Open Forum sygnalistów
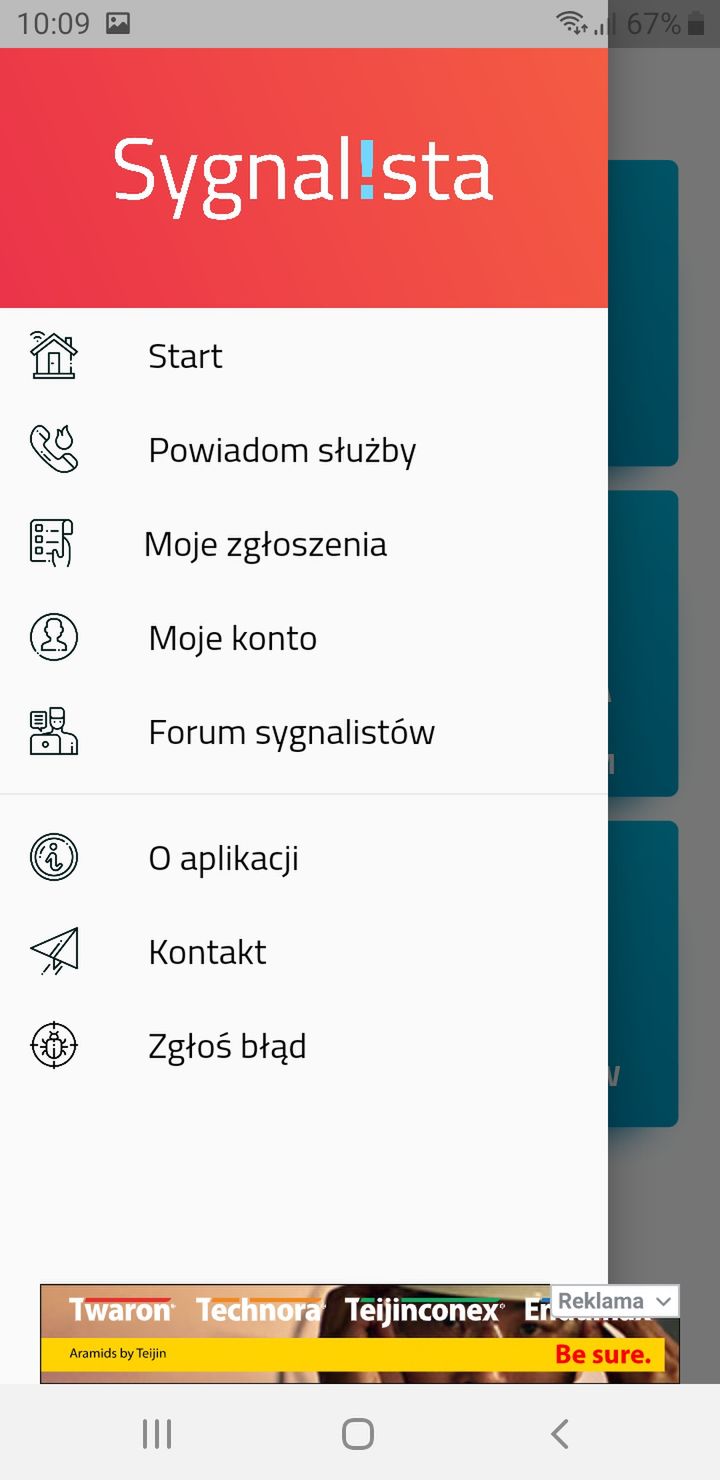720x1480 pixels. [x=304, y=732]
